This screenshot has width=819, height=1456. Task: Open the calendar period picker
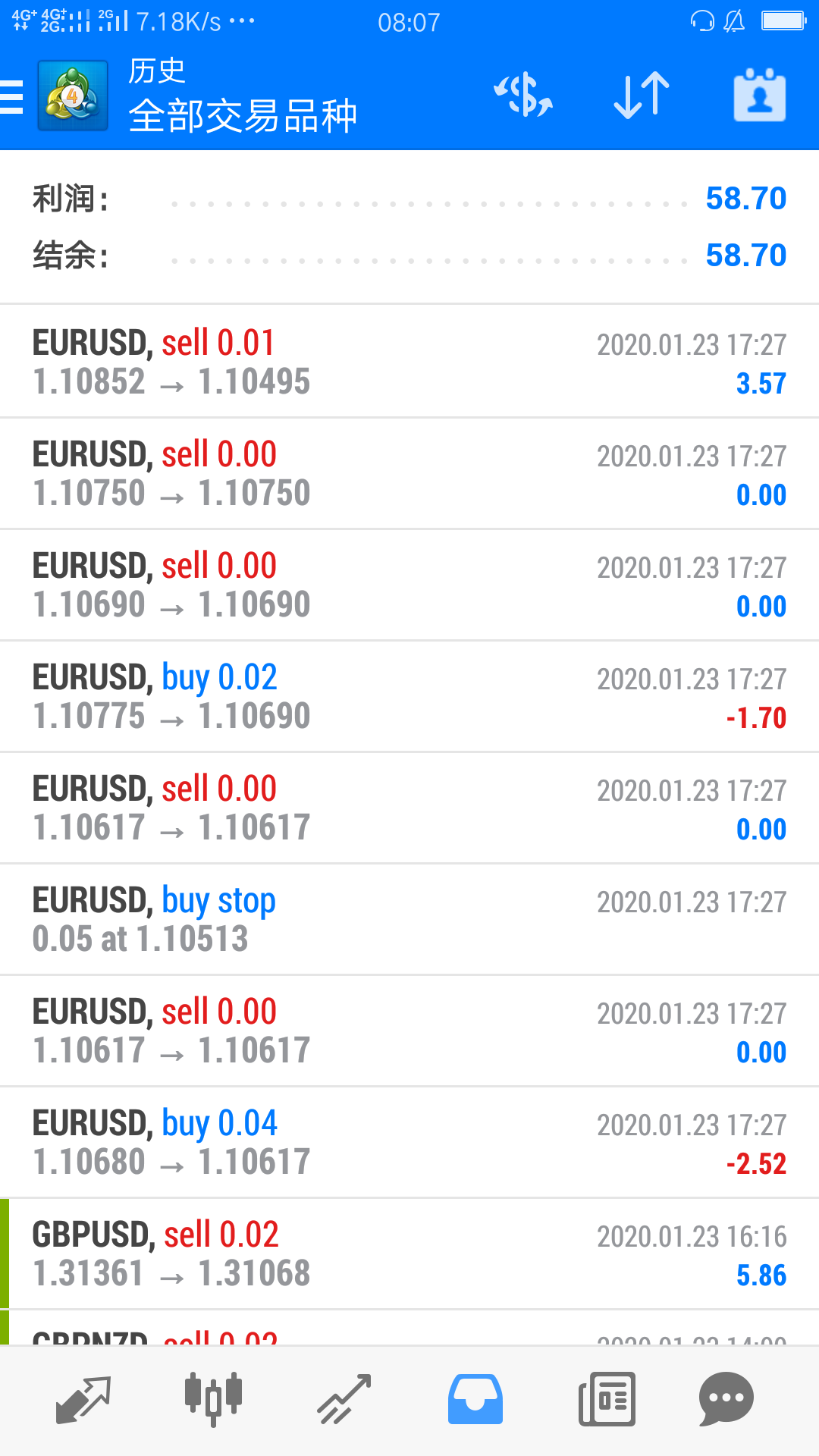[760, 96]
